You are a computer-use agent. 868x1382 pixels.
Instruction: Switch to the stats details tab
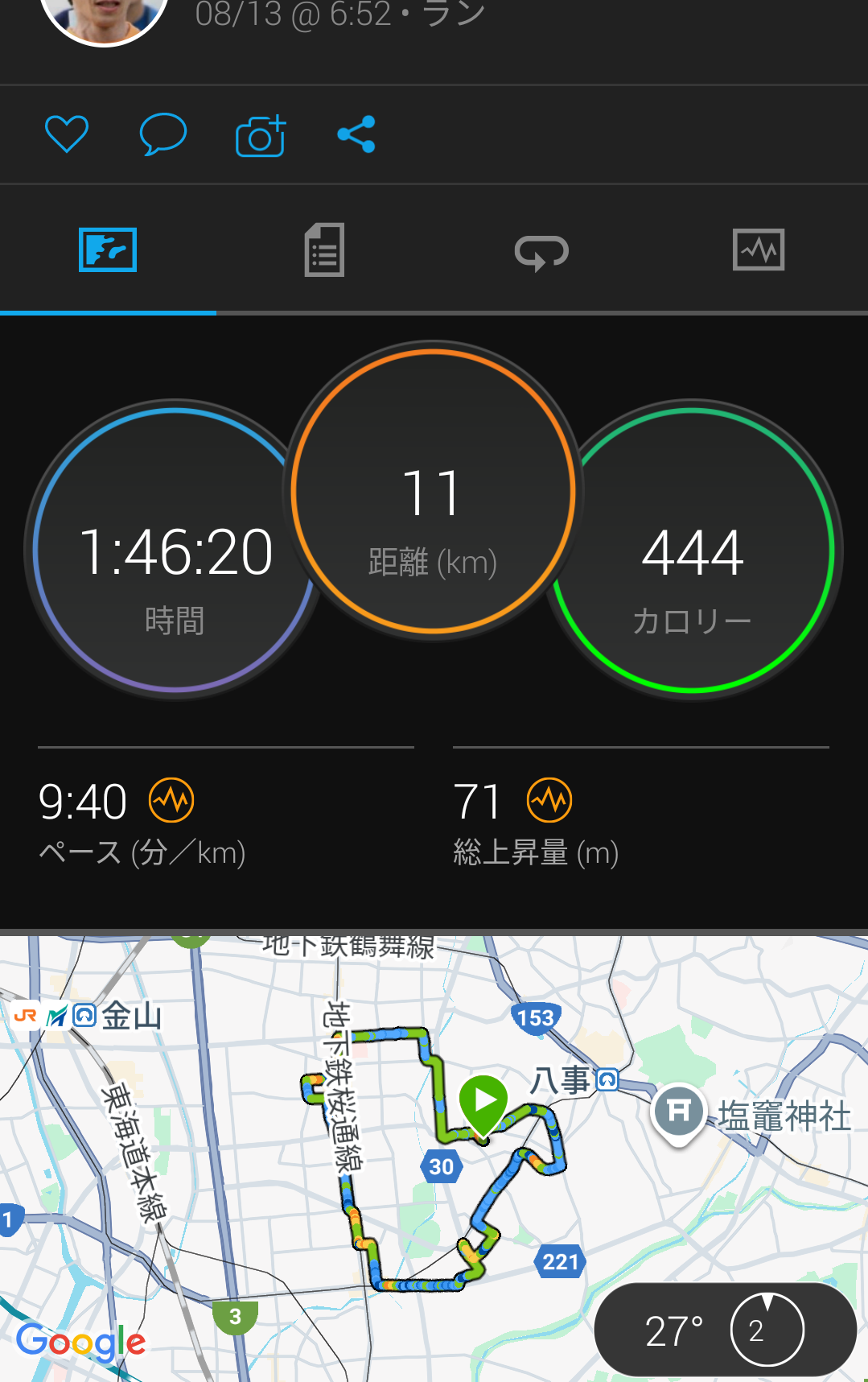coord(324,250)
